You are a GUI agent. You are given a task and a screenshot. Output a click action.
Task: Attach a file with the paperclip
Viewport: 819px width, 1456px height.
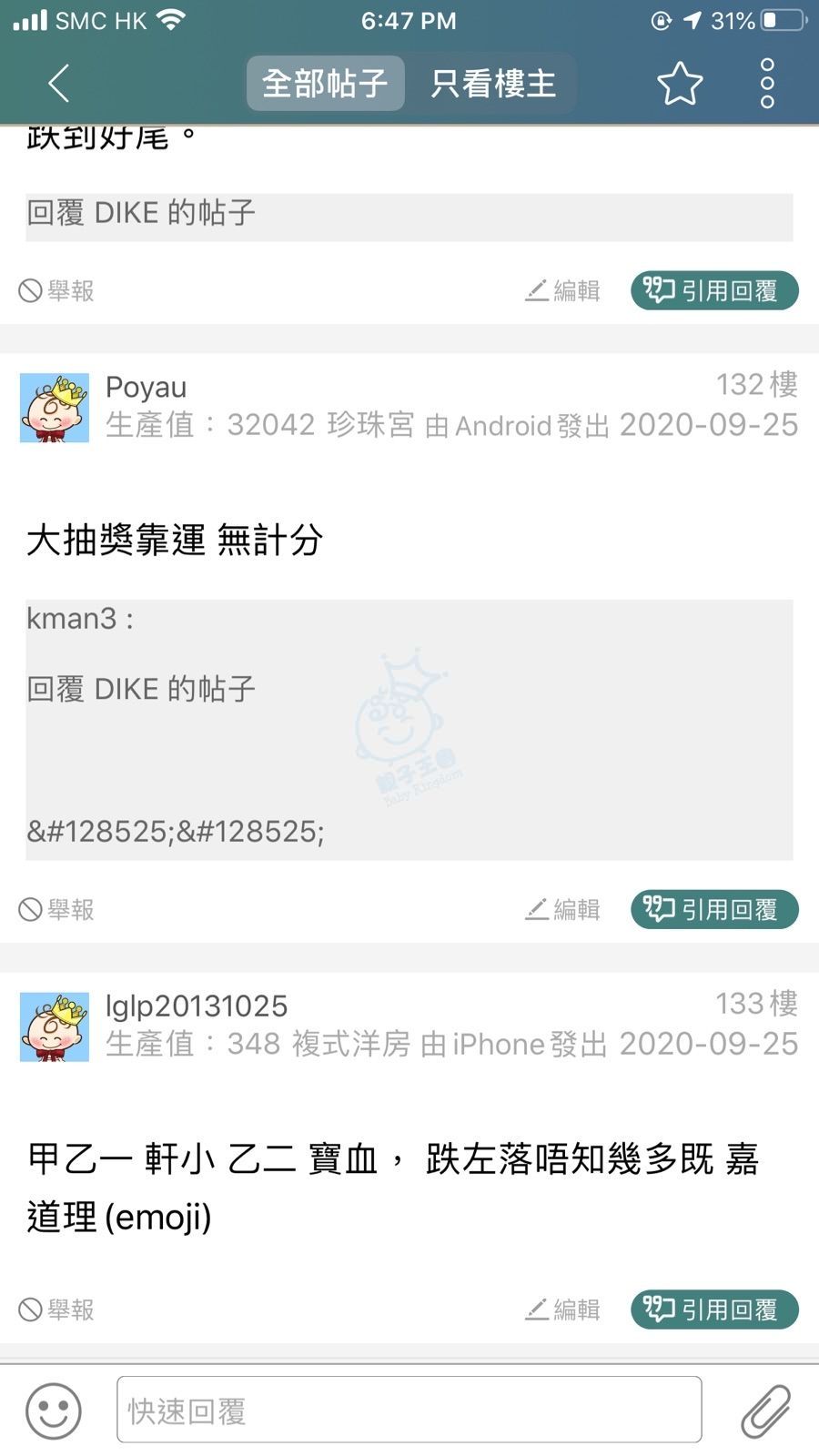(x=765, y=1410)
